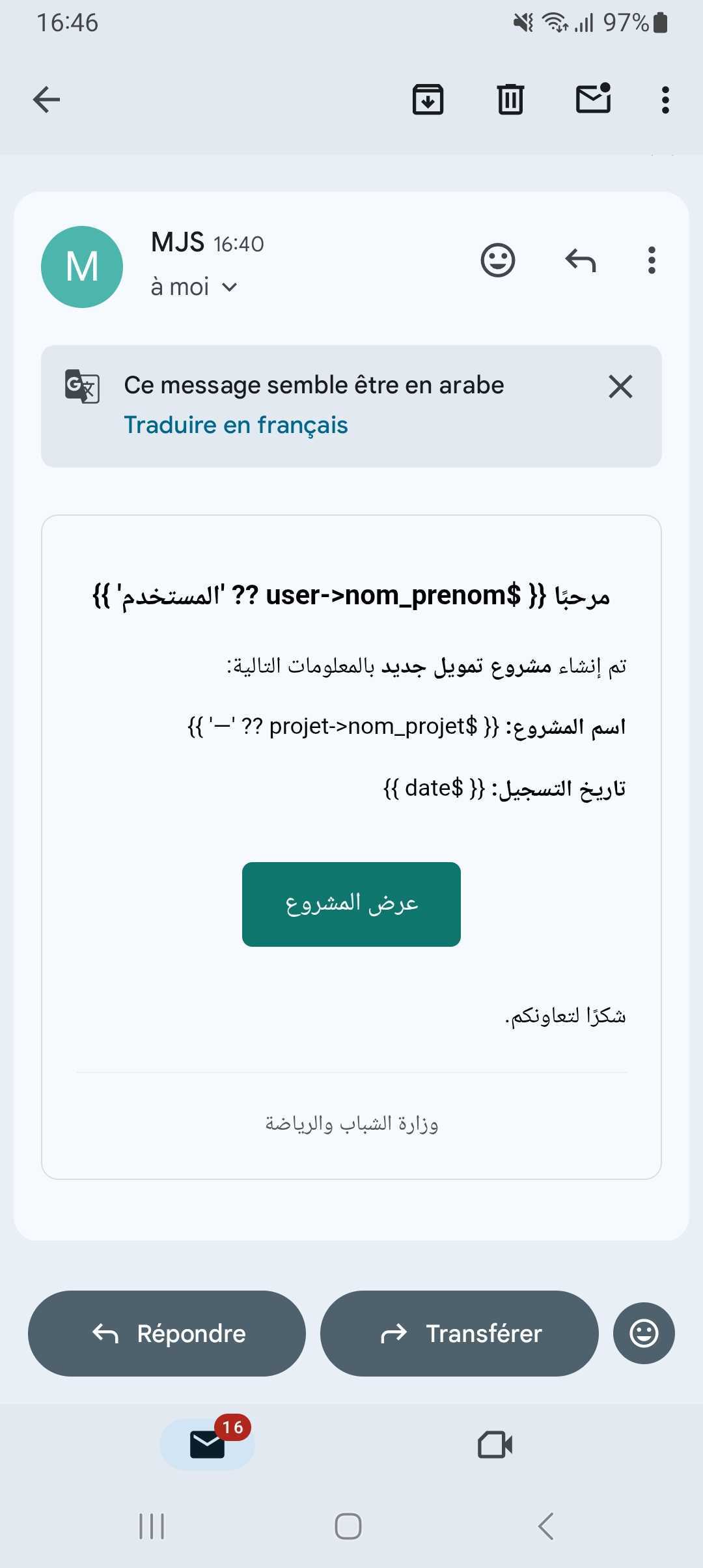The image size is (703, 1568).
Task: Dismiss the translation banner
Action: [x=620, y=386]
